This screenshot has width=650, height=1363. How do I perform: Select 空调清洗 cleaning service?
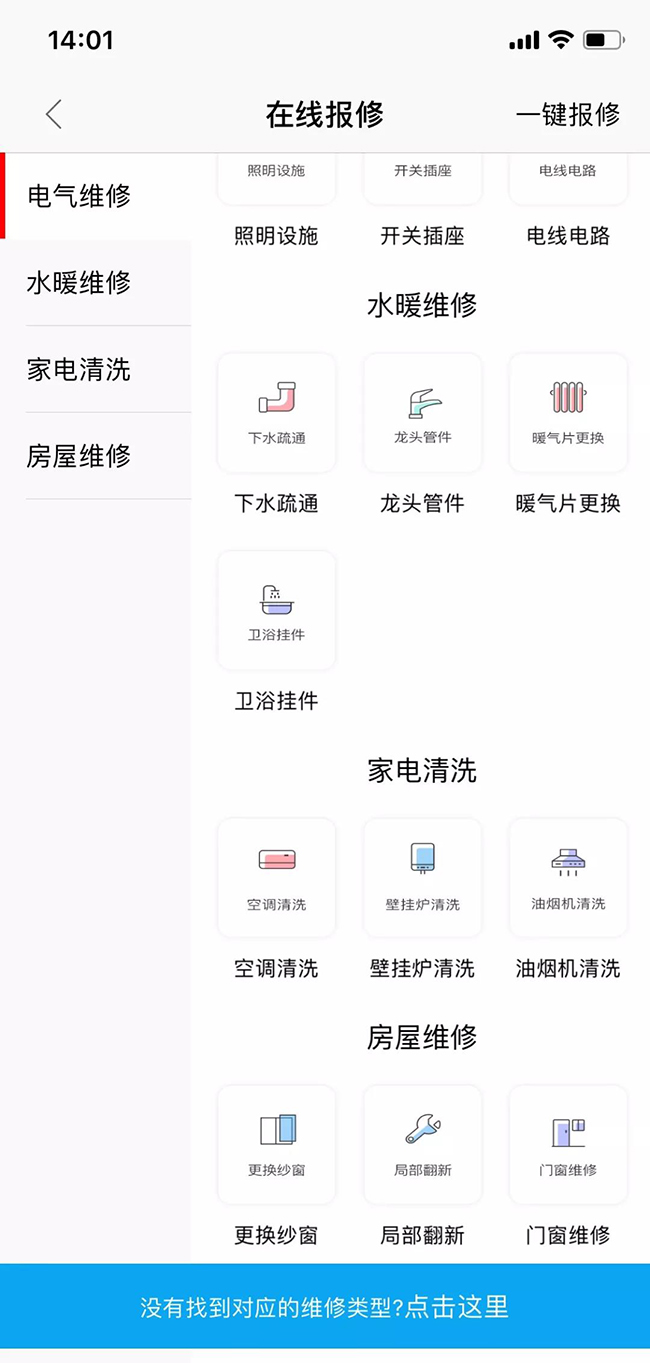point(276,878)
